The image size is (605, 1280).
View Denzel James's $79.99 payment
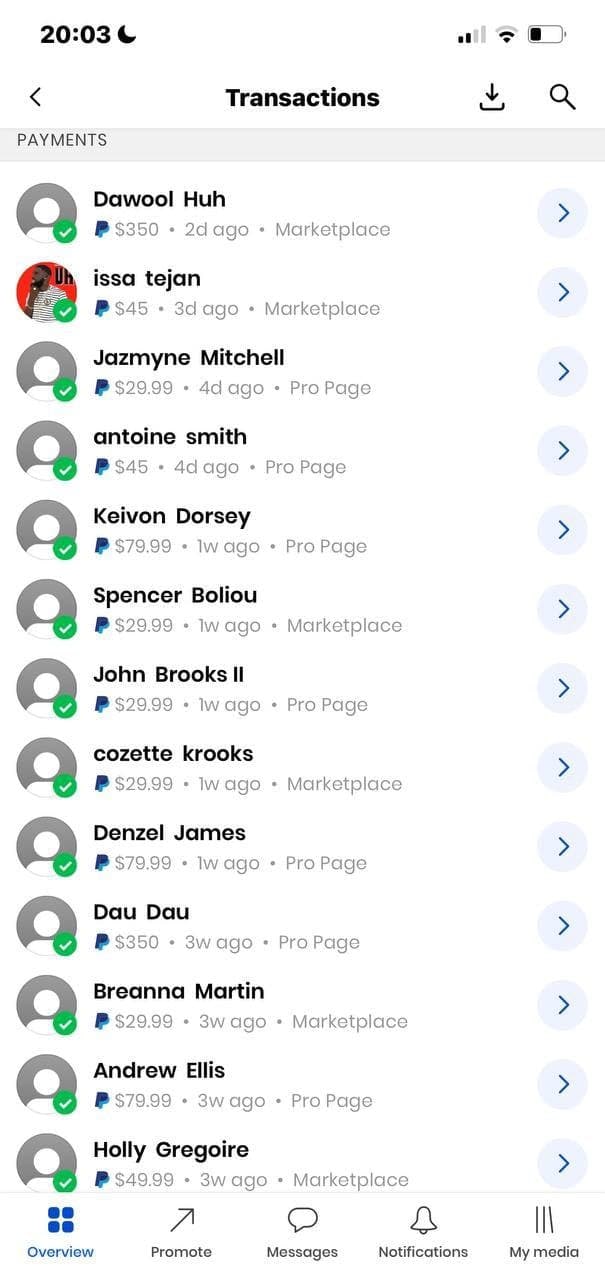(x=302, y=846)
